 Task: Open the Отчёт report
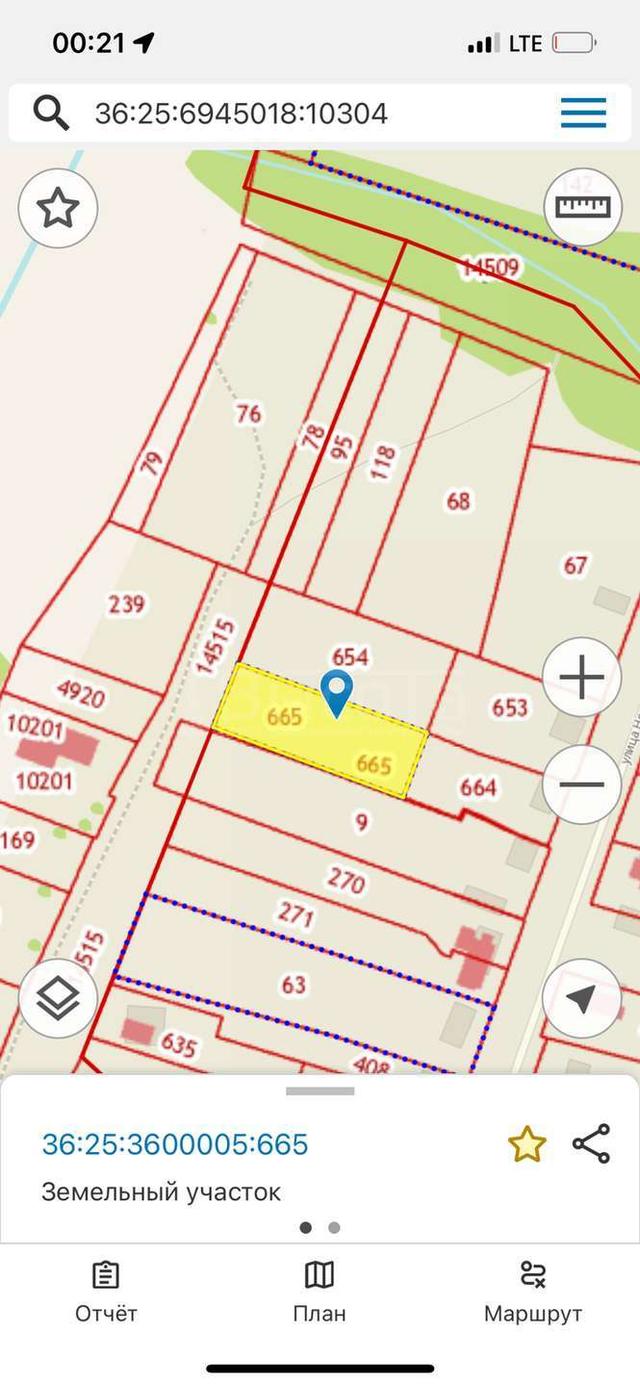106,1291
